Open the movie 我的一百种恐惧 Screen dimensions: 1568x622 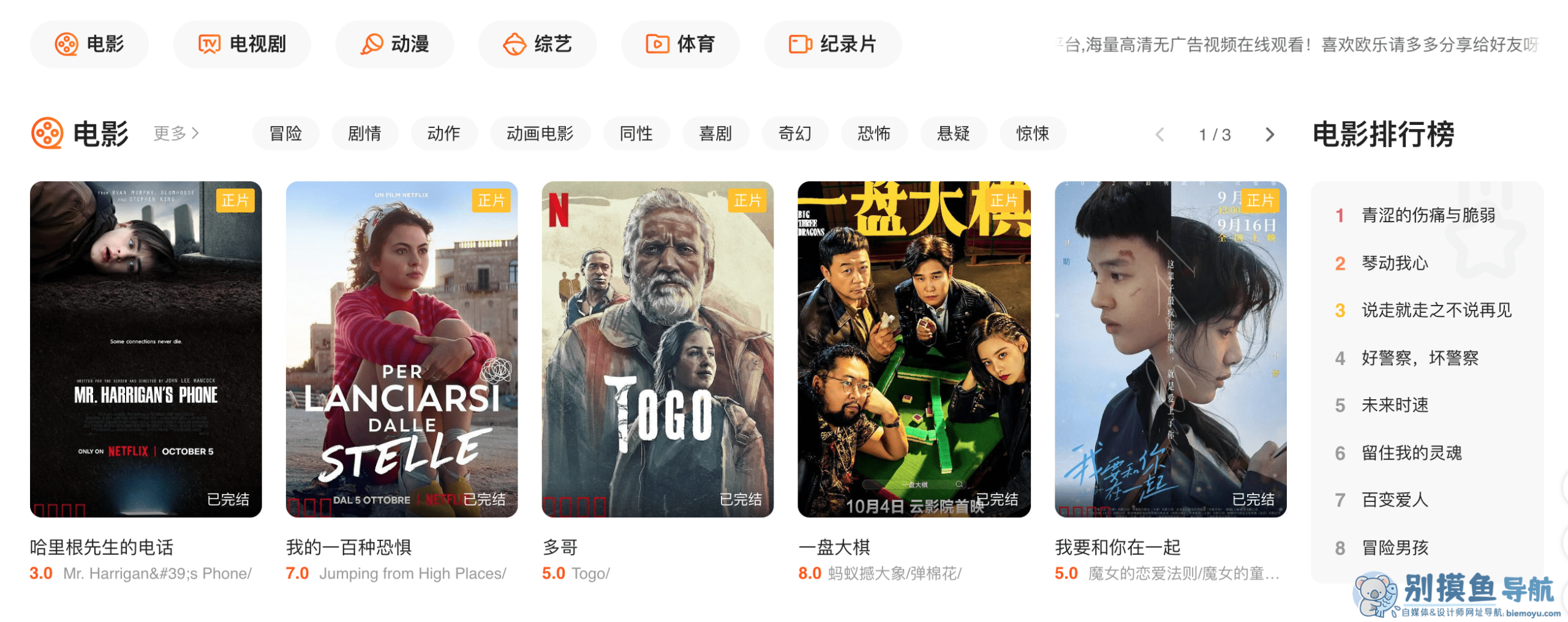tap(401, 349)
